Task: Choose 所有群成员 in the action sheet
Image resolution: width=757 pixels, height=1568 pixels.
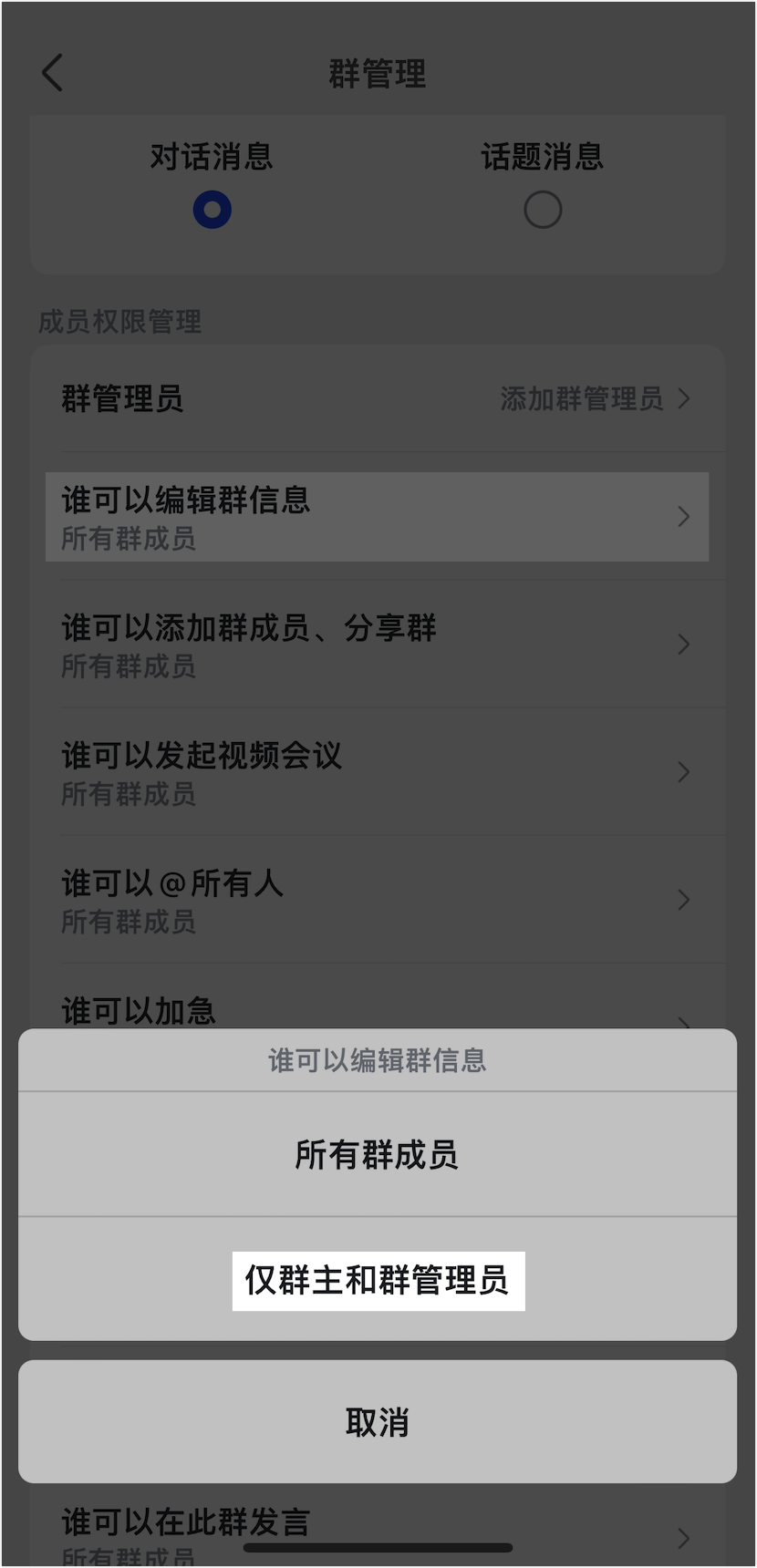Action: click(x=378, y=1154)
